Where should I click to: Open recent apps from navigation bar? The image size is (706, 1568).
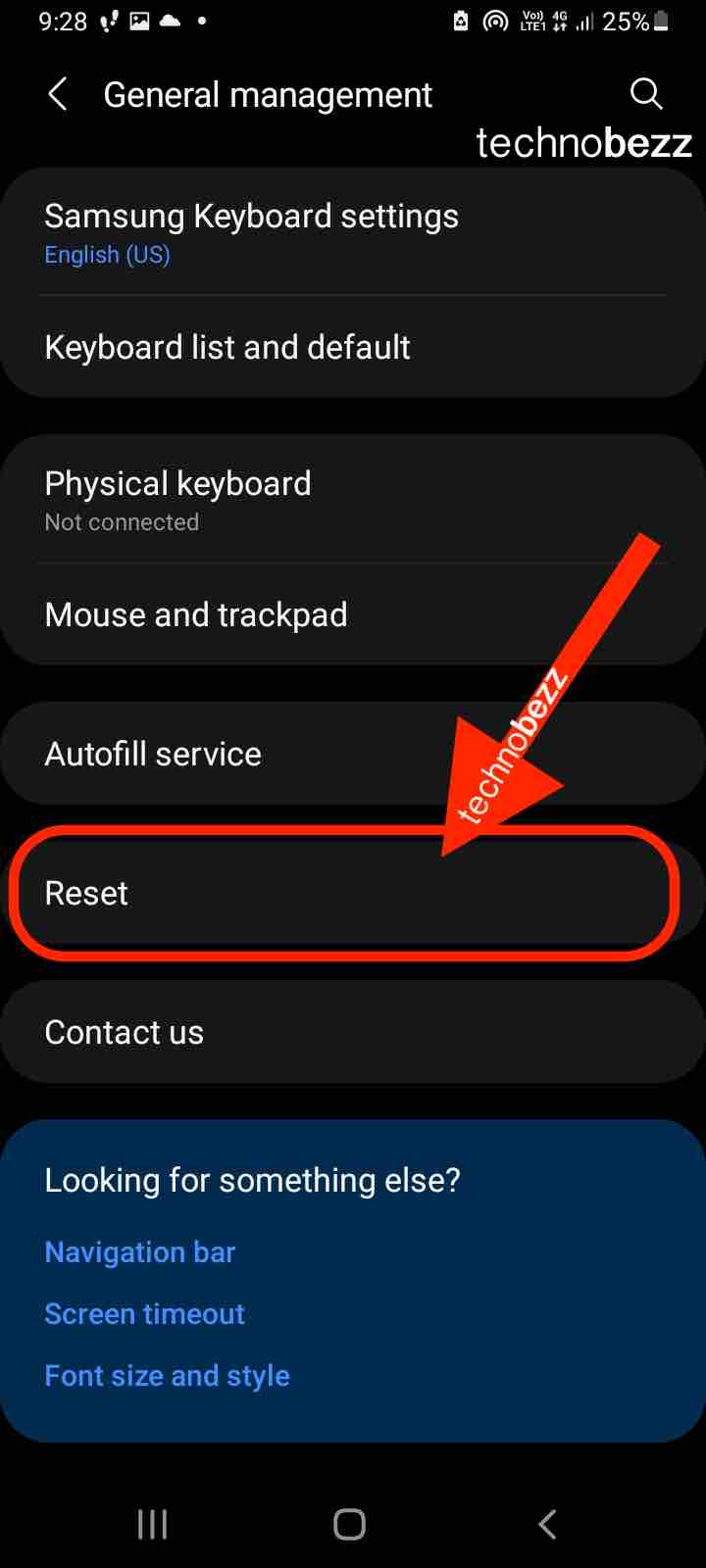click(x=153, y=1524)
